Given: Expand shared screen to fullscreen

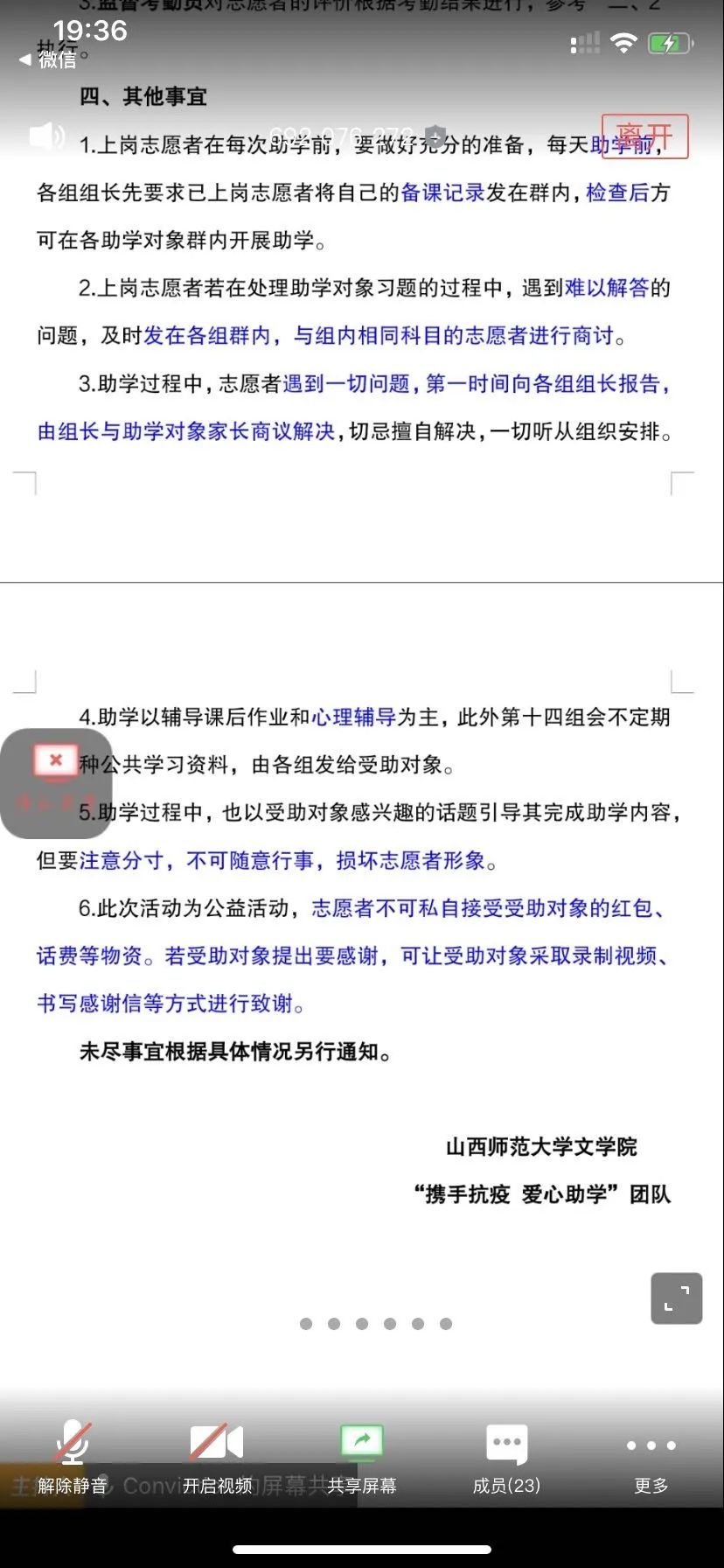Looking at the screenshot, I should point(677,1298).
